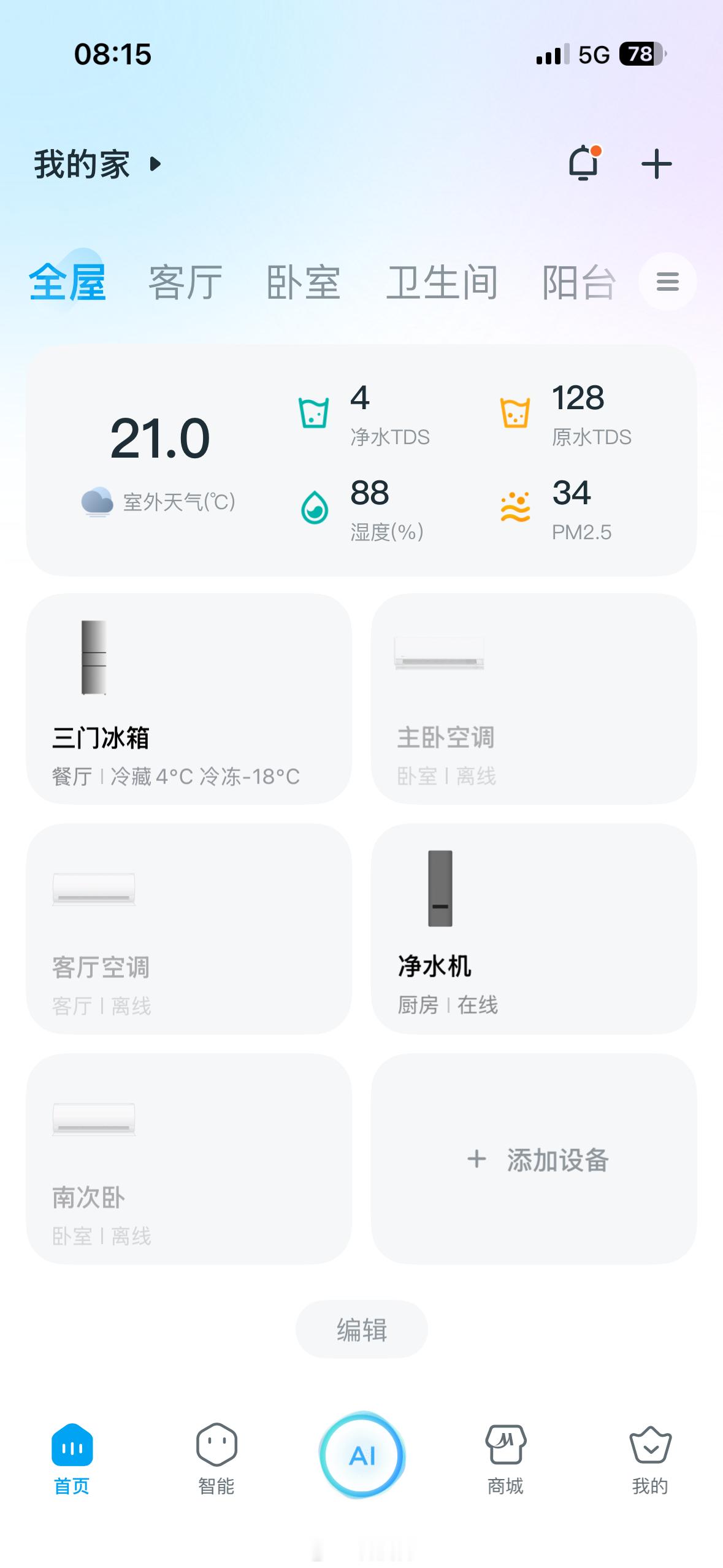Open the 客厅空调 device card

[189, 929]
